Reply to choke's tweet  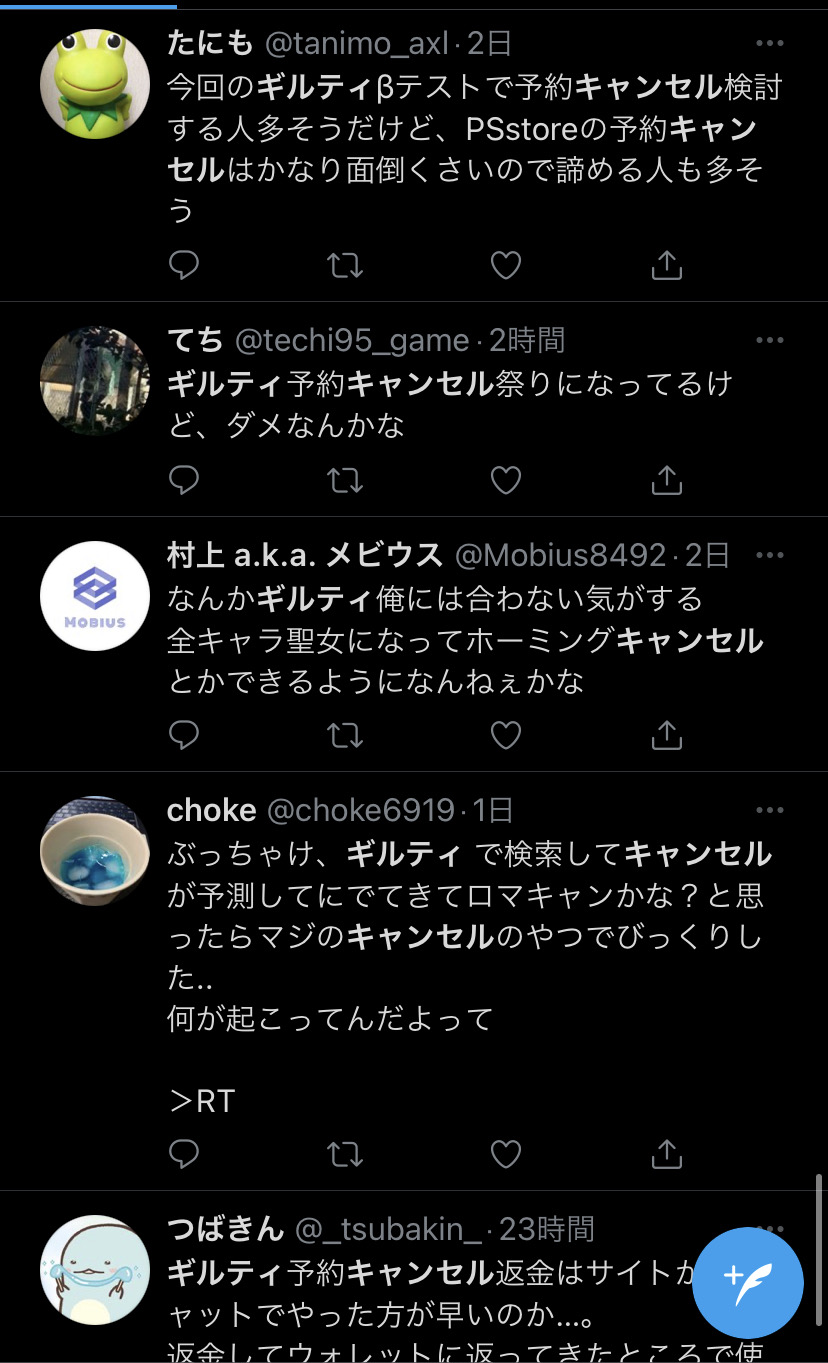pyautogui.click(x=184, y=1154)
